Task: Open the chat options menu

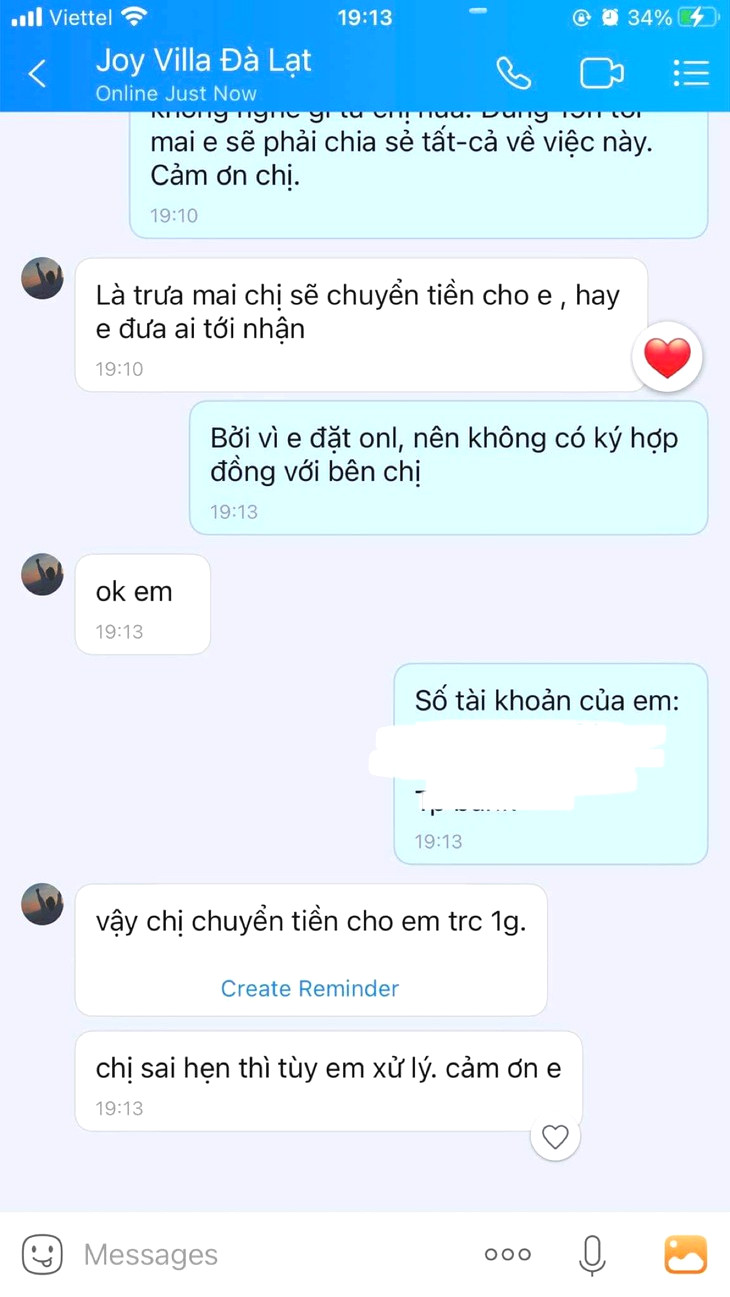Action: [x=690, y=73]
